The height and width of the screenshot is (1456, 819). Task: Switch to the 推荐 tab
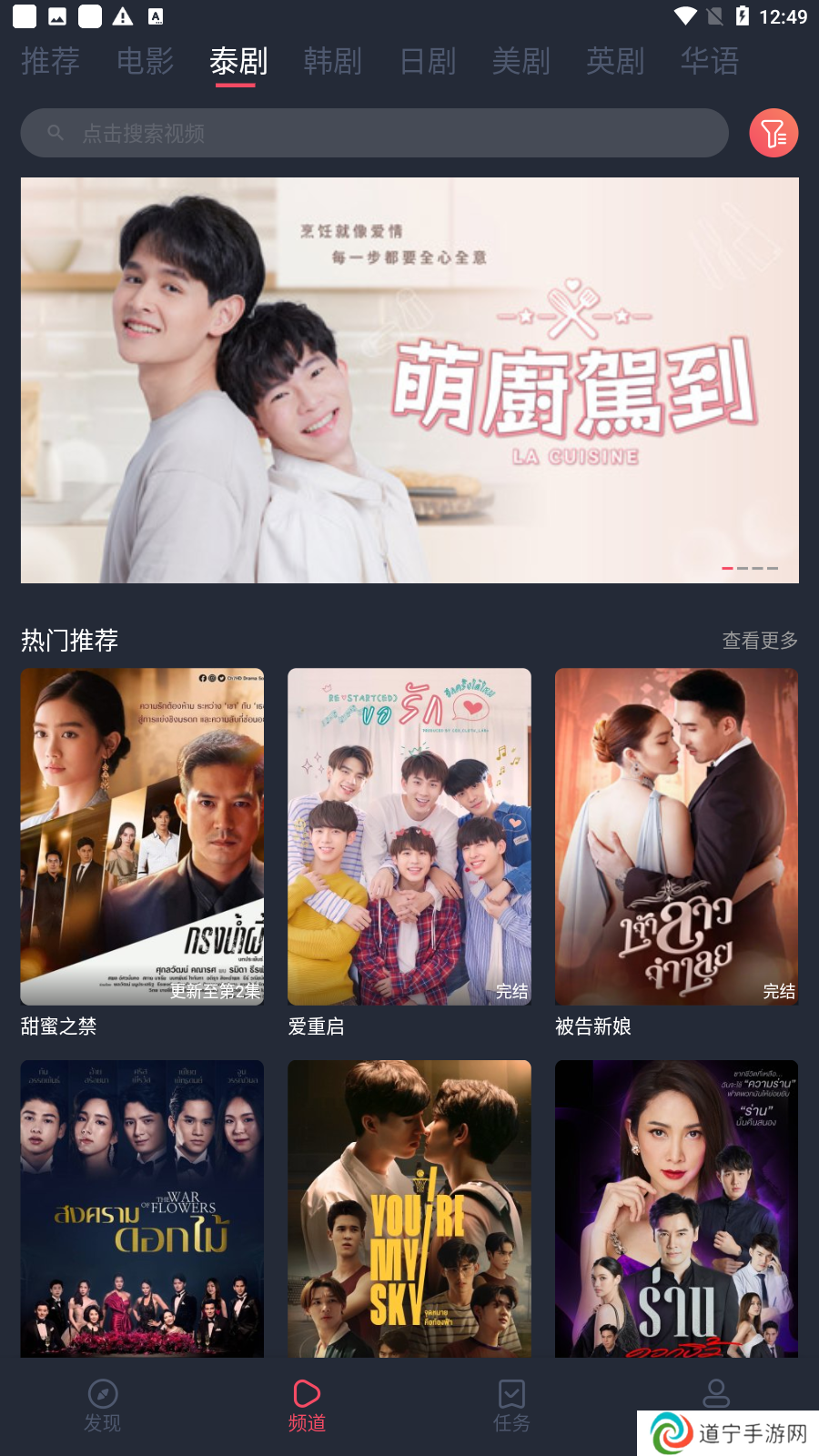tap(50, 61)
